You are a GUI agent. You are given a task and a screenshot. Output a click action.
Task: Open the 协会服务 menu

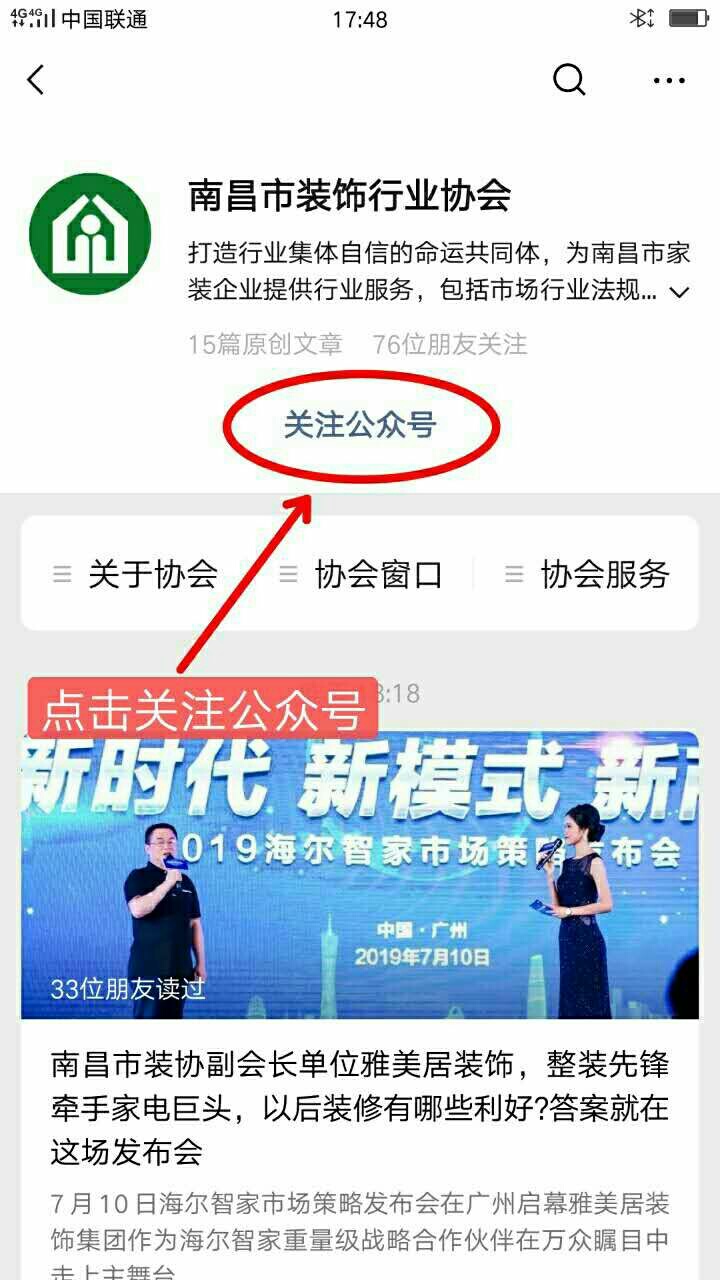pos(587,574)
